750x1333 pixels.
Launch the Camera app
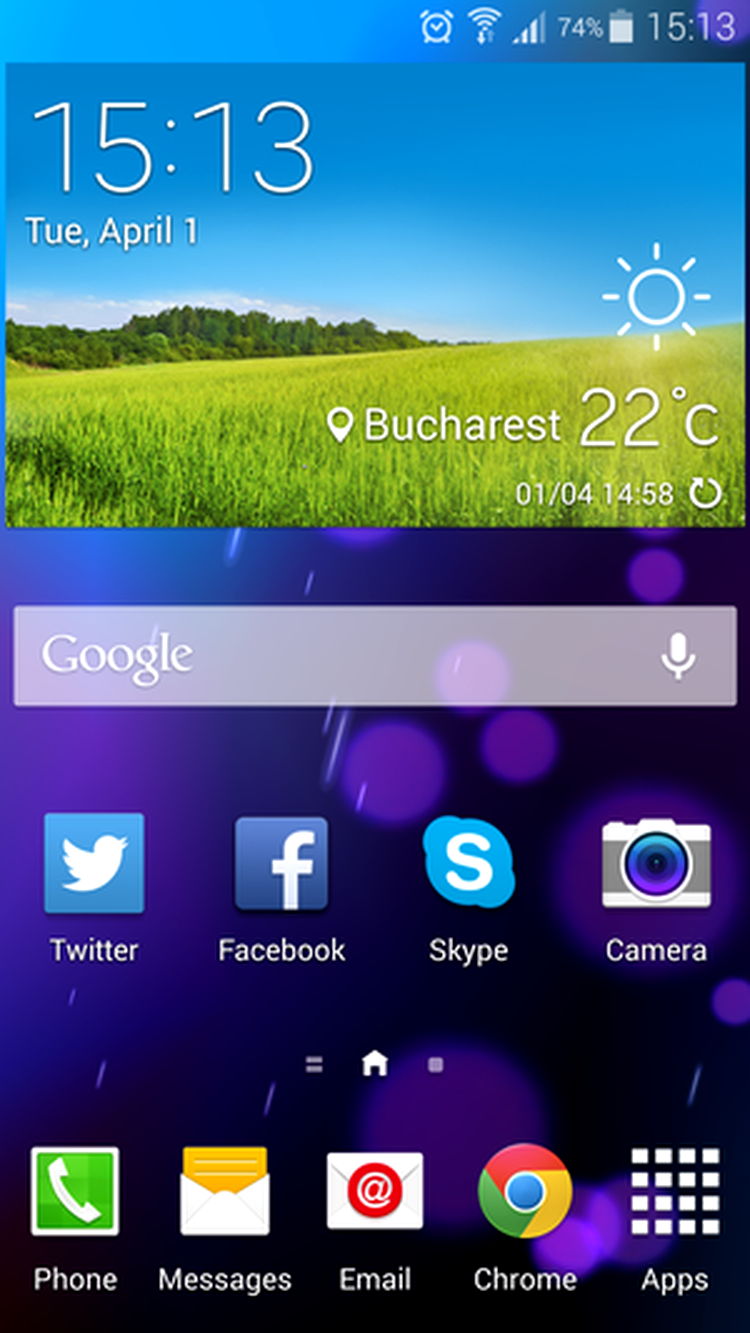[x=656, y=864]
